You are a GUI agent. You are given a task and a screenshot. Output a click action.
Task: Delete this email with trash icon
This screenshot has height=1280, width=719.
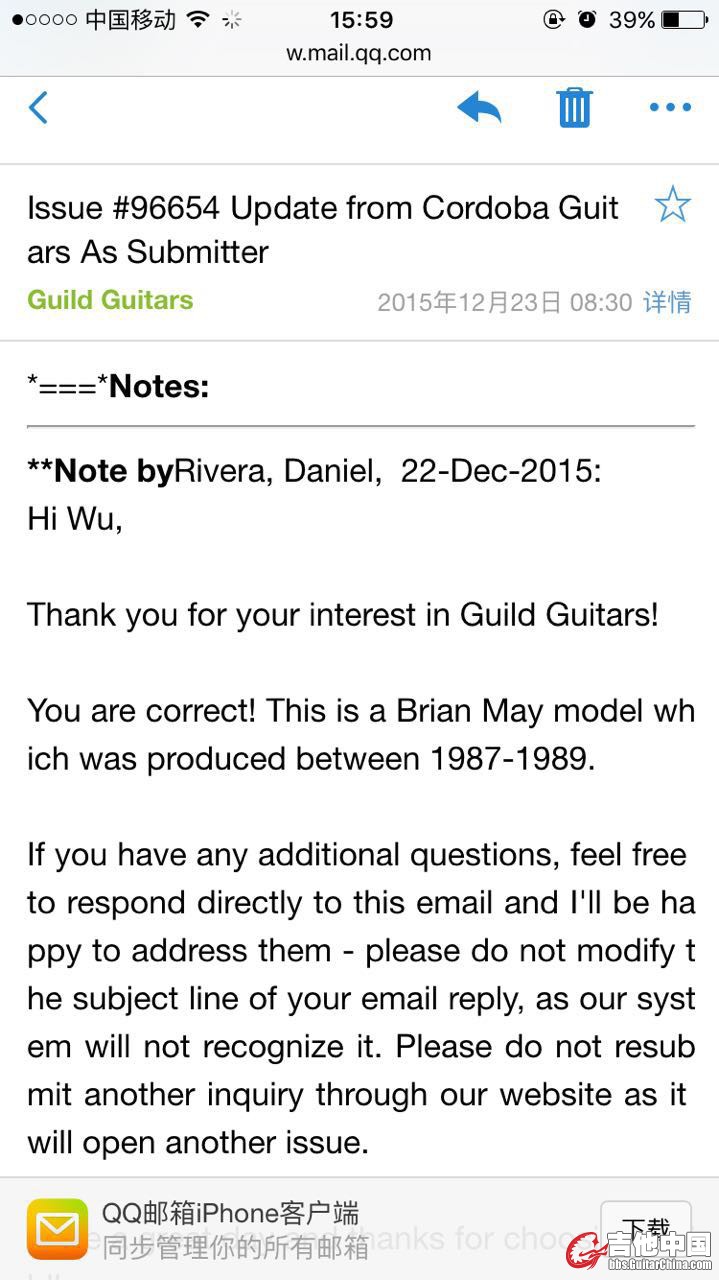coord(574,107)
